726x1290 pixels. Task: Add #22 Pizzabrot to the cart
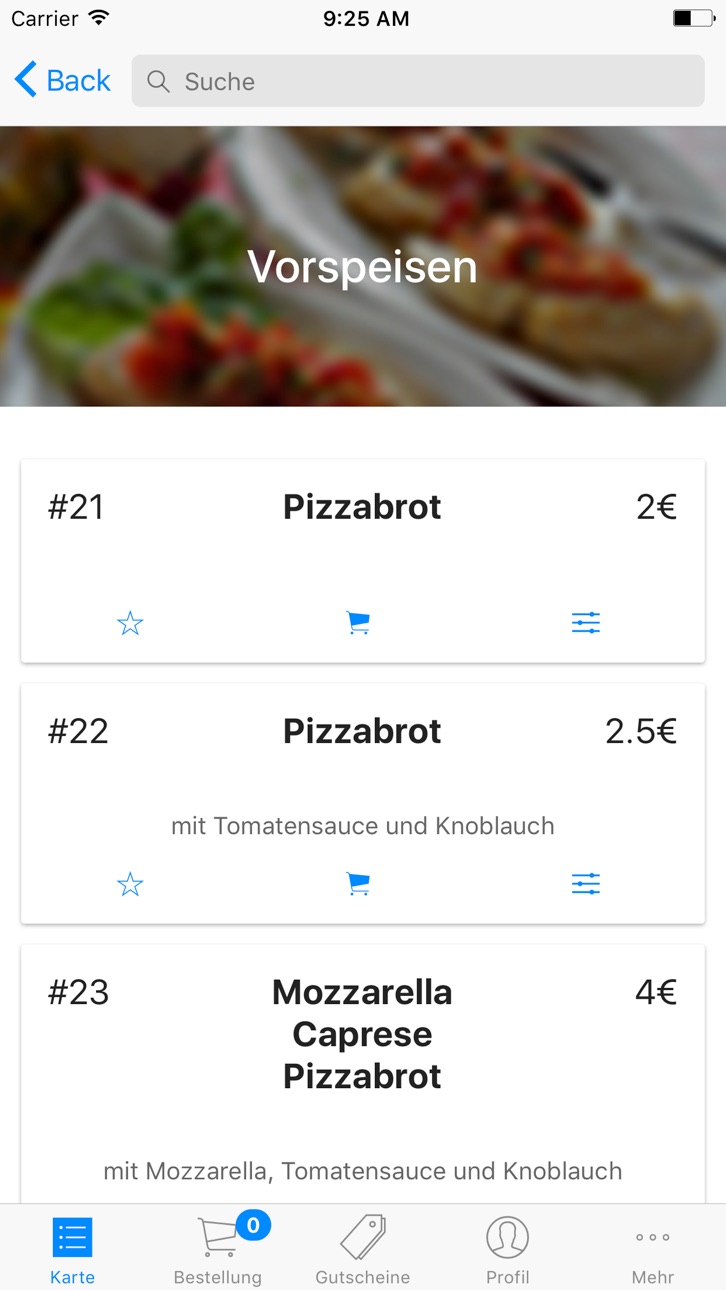[x=358, y=884]
